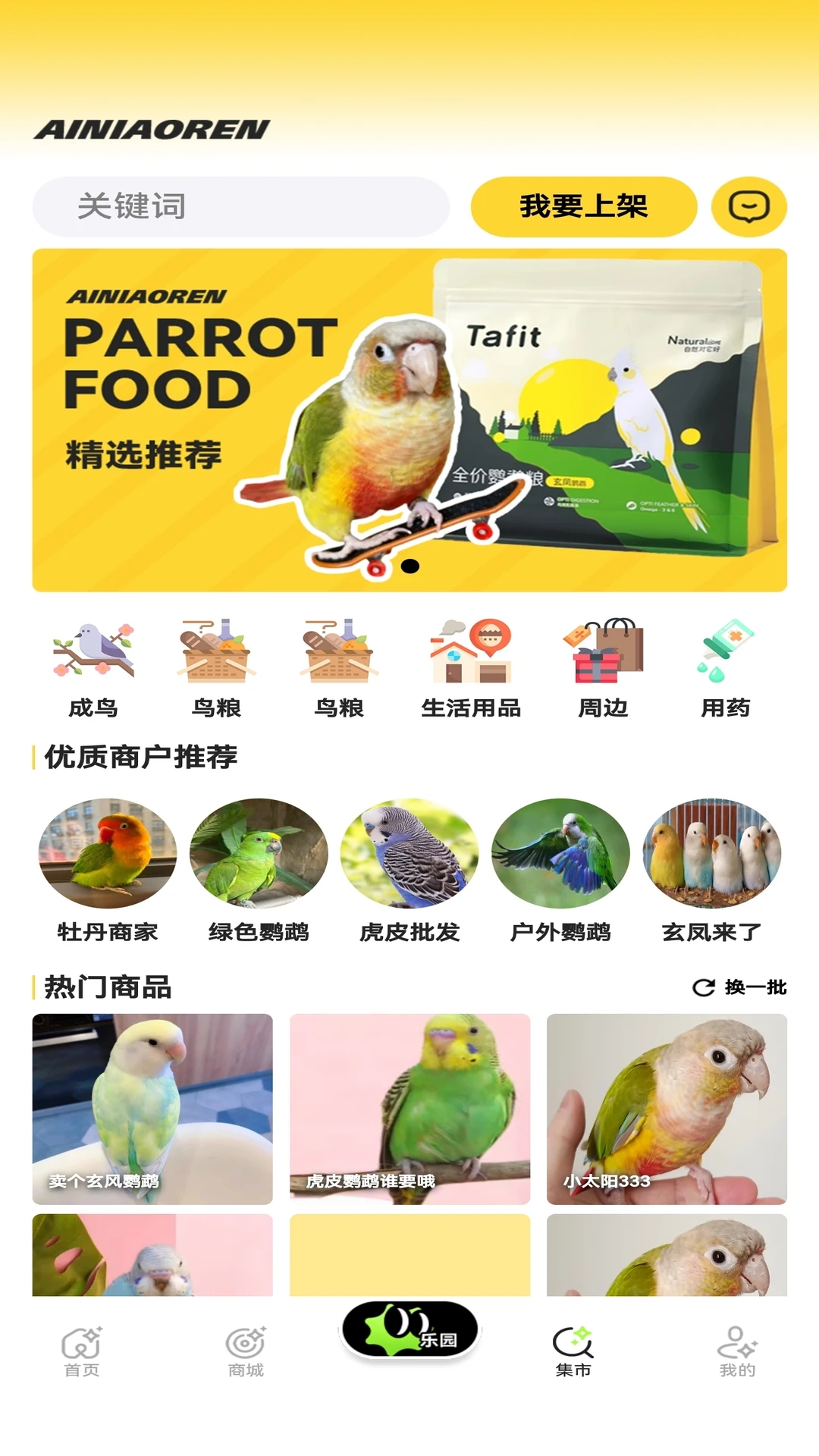Open the messages chat icon
819x1456 pixels.
[748, 207]
